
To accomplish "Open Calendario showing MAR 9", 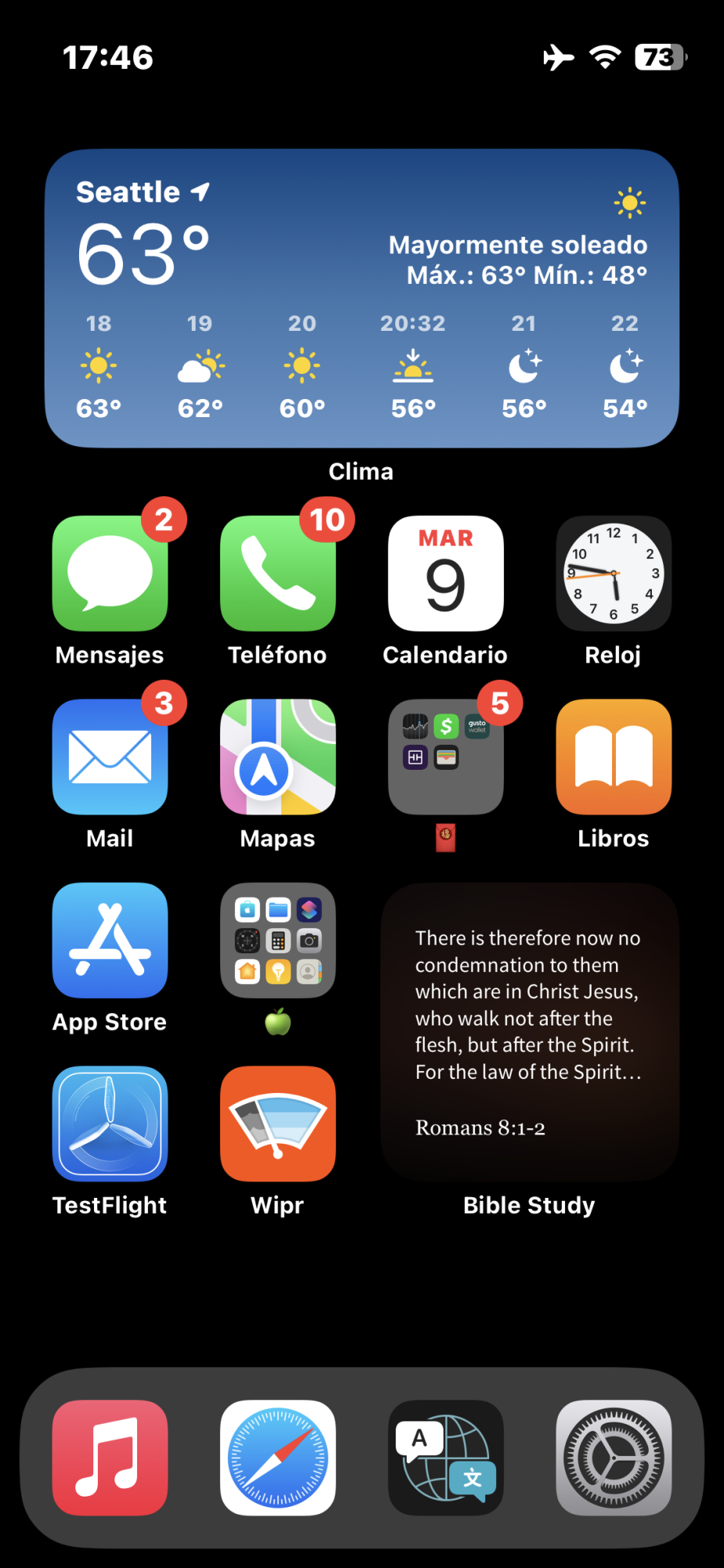I will tap(446, 573).
